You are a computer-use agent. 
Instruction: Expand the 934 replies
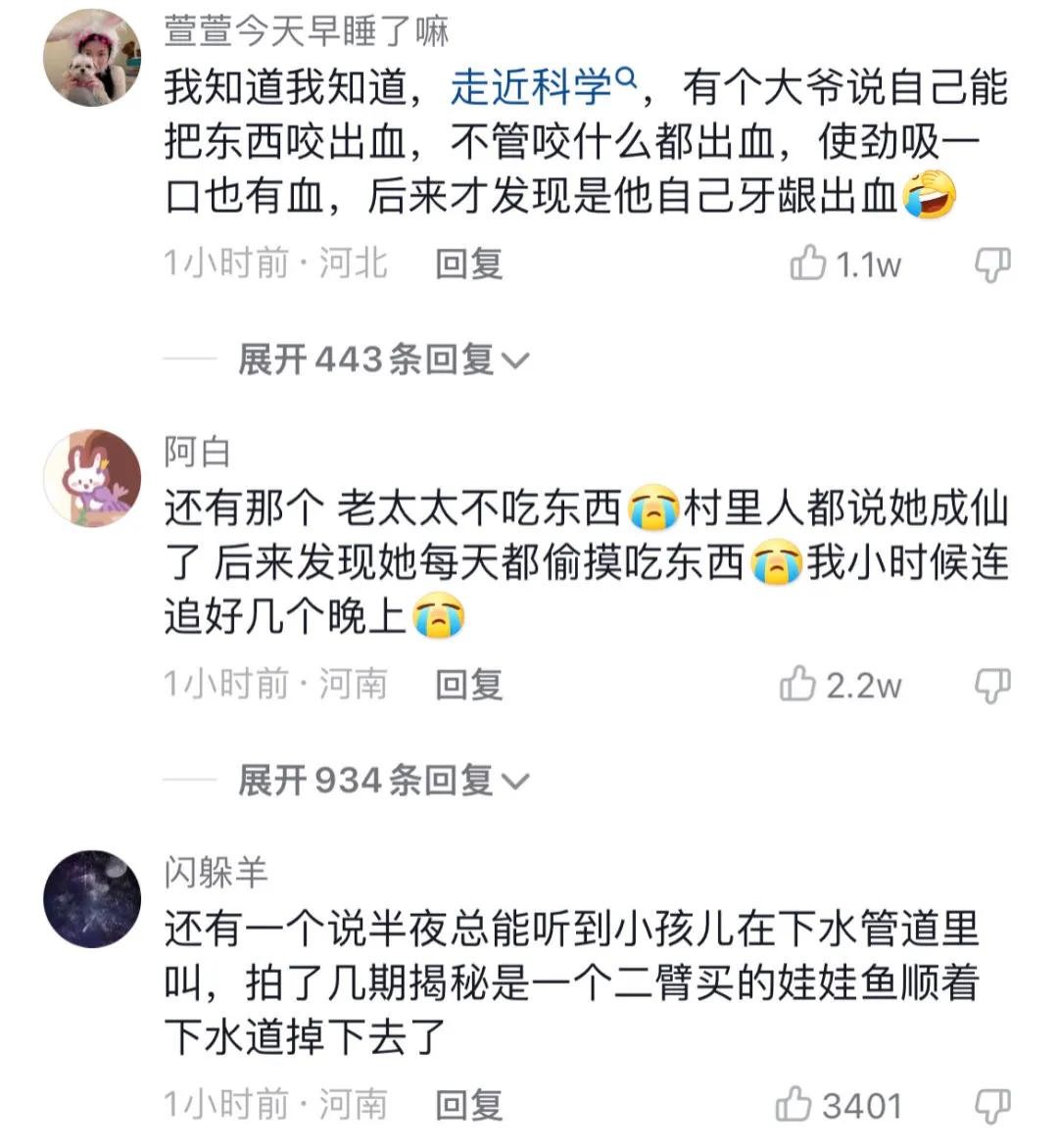[x=382, y=780]
